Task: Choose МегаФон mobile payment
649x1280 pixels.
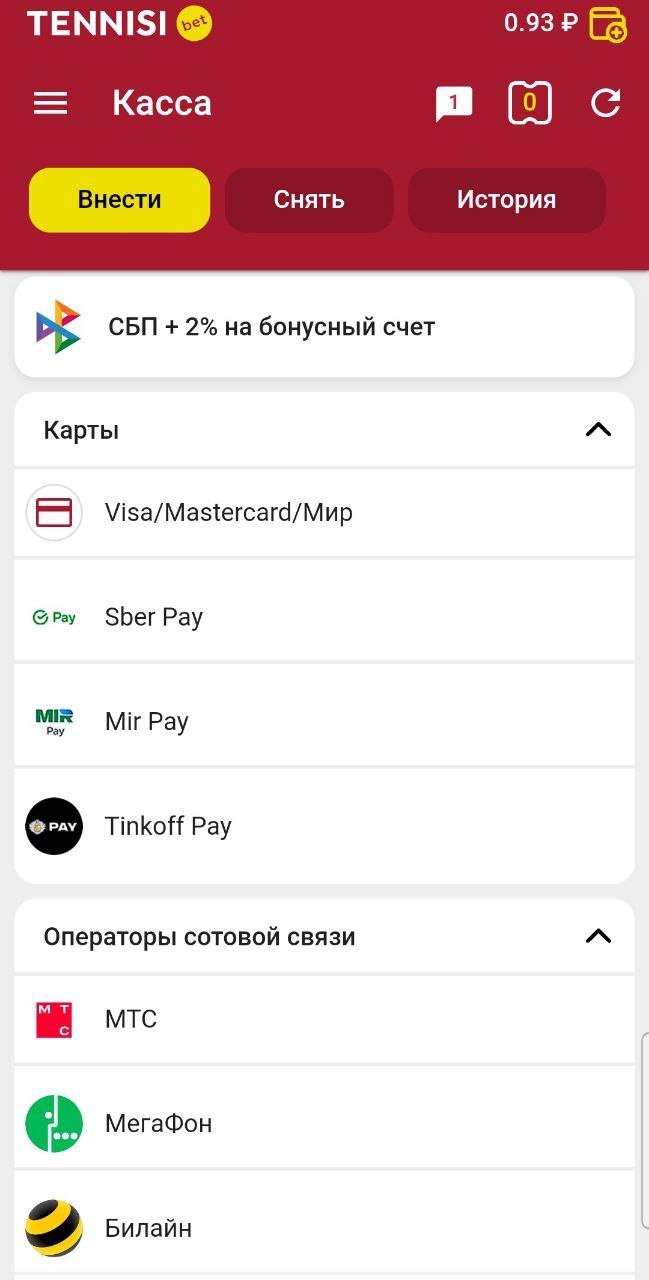Action: tap(324, 1123)
